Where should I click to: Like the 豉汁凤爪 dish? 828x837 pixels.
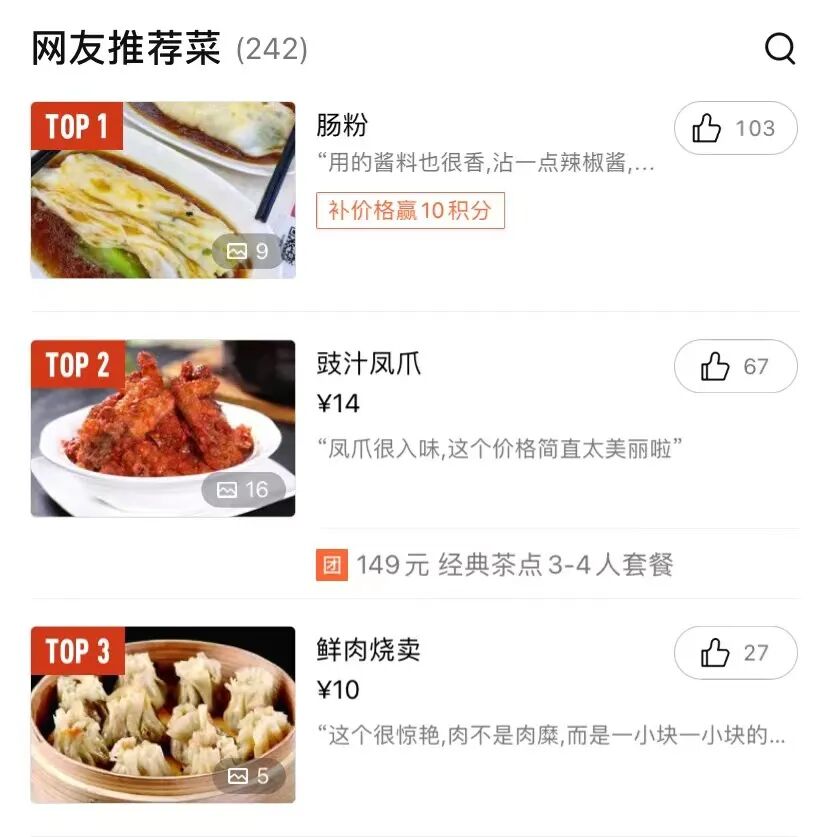tap(735, 367)
